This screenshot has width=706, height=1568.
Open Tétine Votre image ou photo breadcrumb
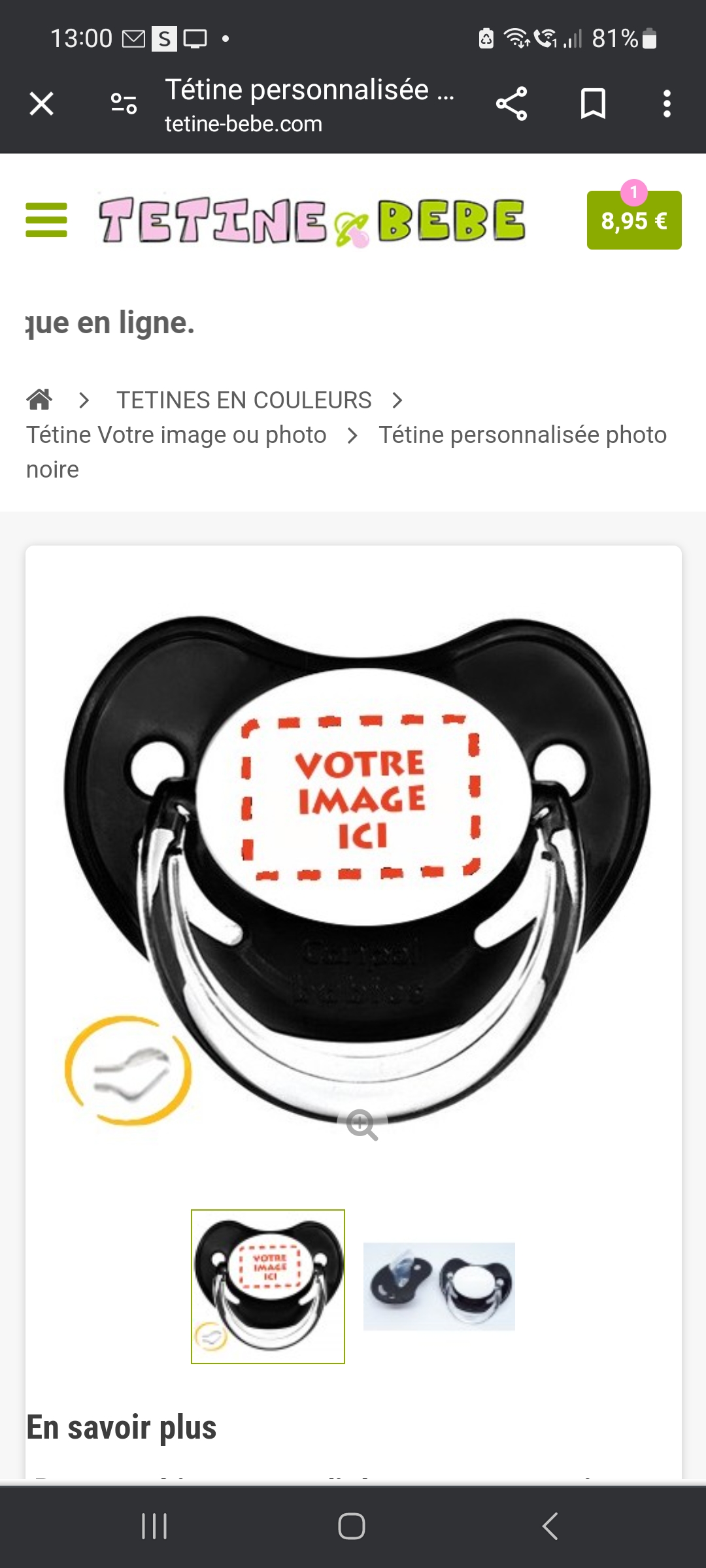click(176, 435)
